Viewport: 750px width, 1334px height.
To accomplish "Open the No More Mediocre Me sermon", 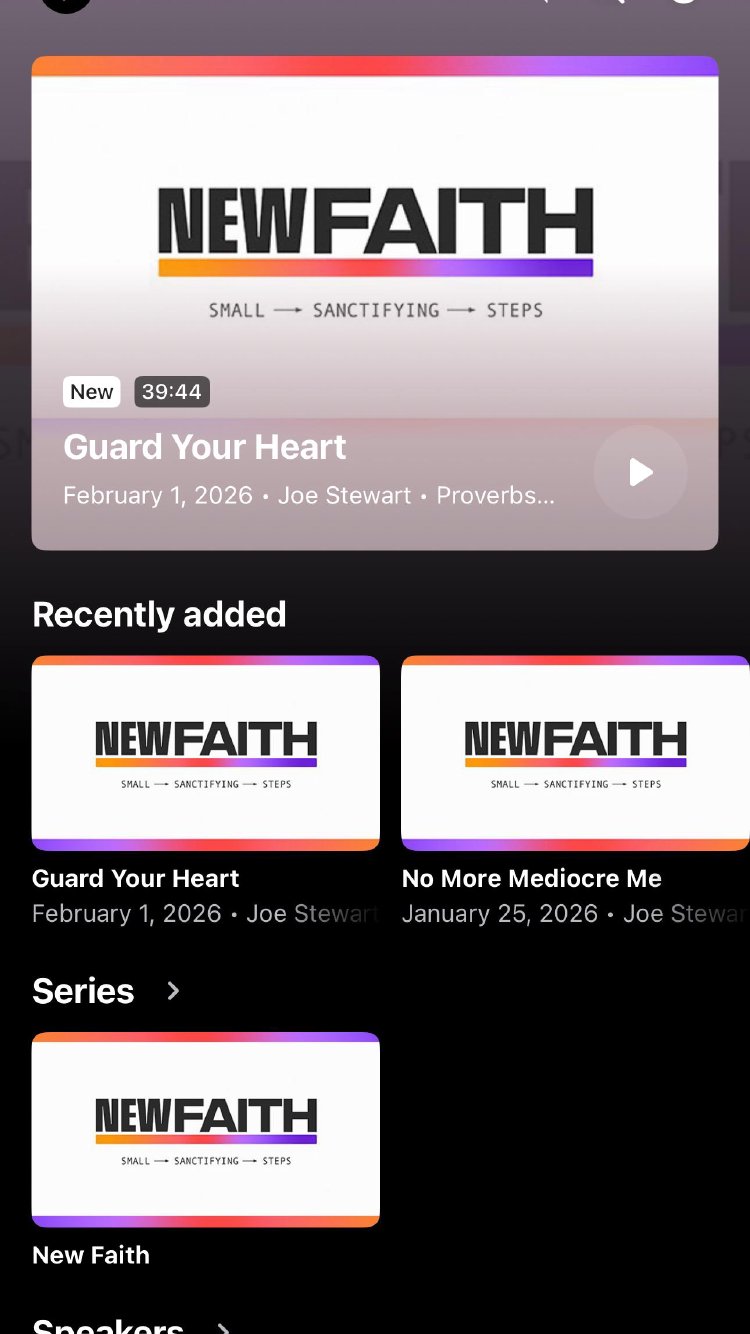I will coord(575,753).
